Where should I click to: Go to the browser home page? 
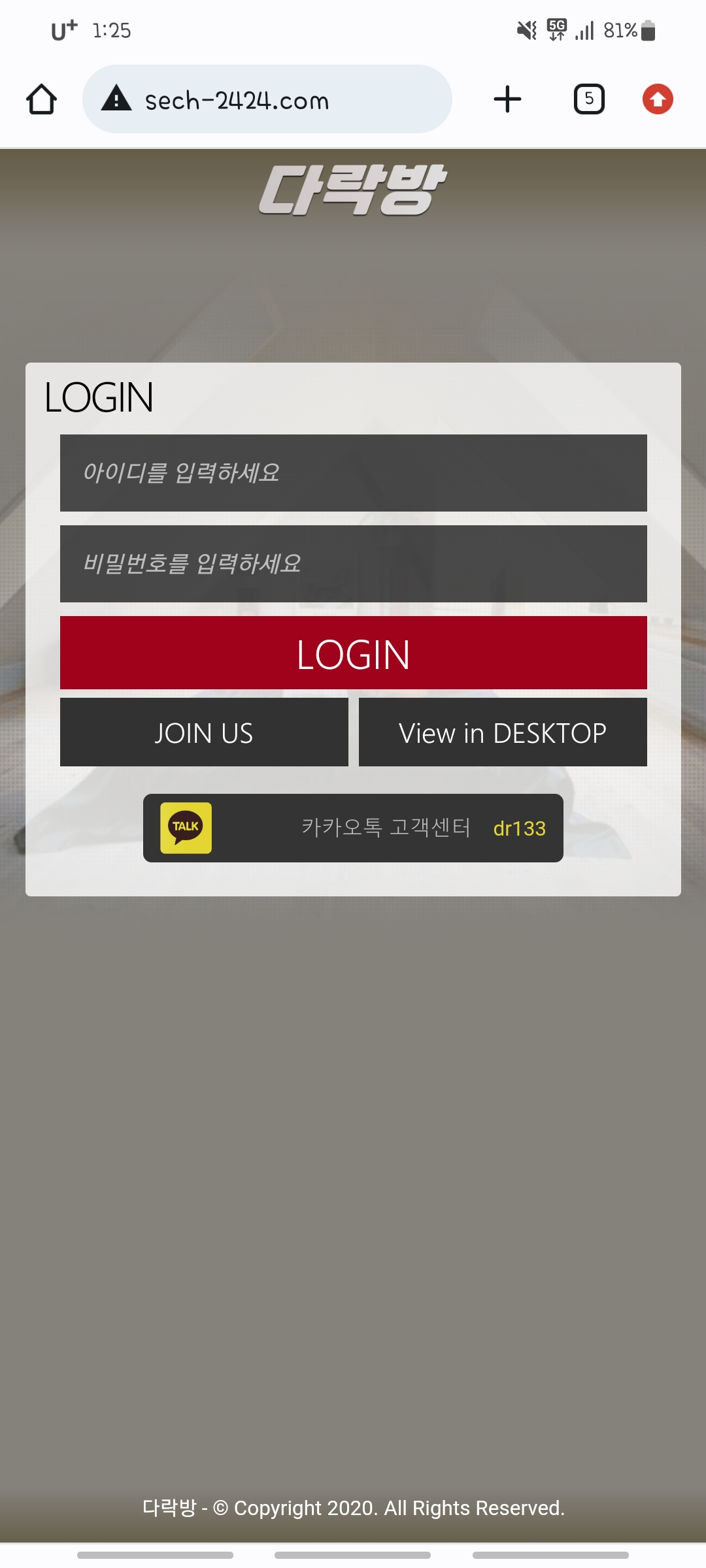[x=41, y=99]
